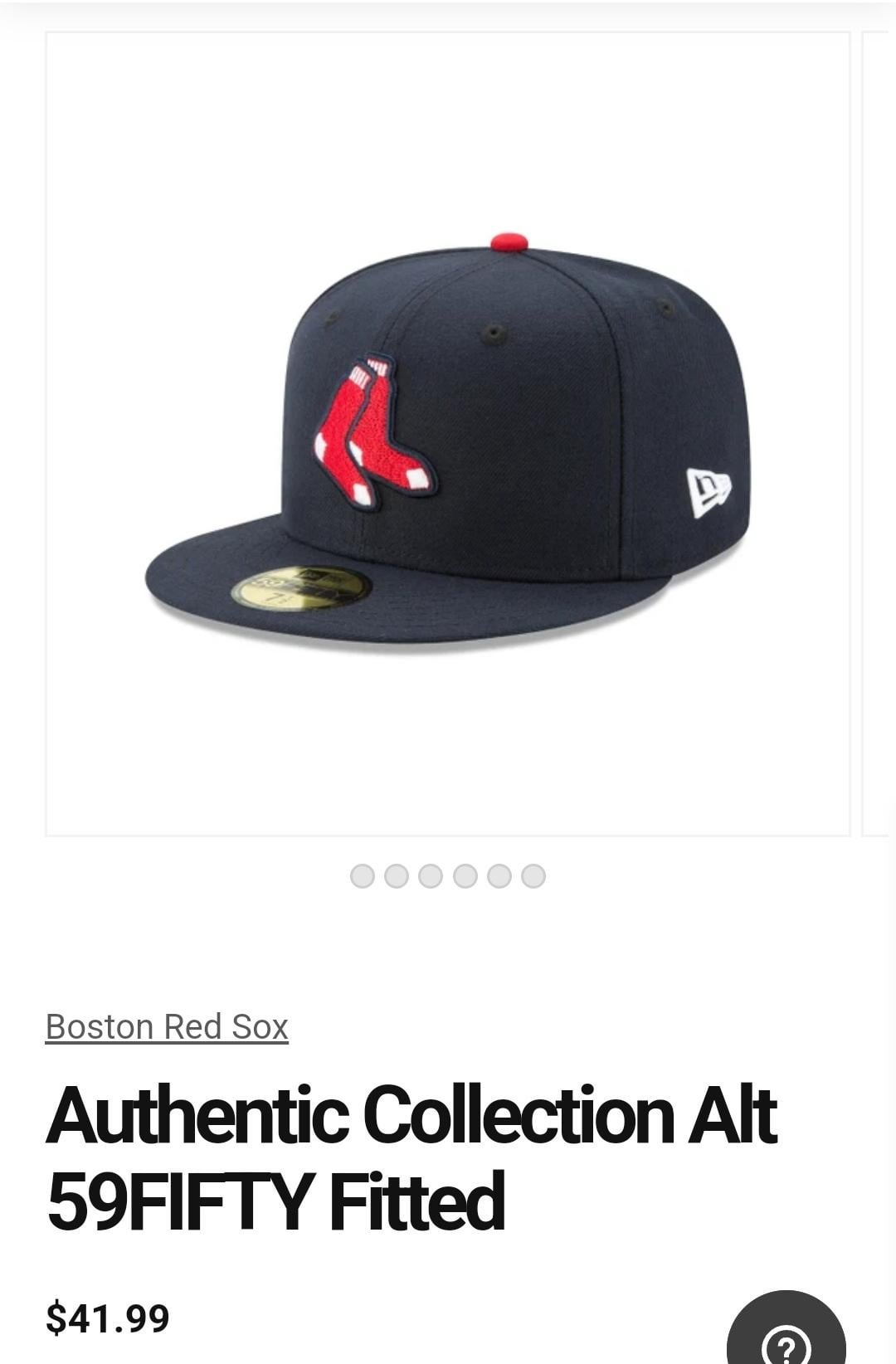Open the Boston Red Sox team link
This screenshot has height=1364, width=896.
167,1026
